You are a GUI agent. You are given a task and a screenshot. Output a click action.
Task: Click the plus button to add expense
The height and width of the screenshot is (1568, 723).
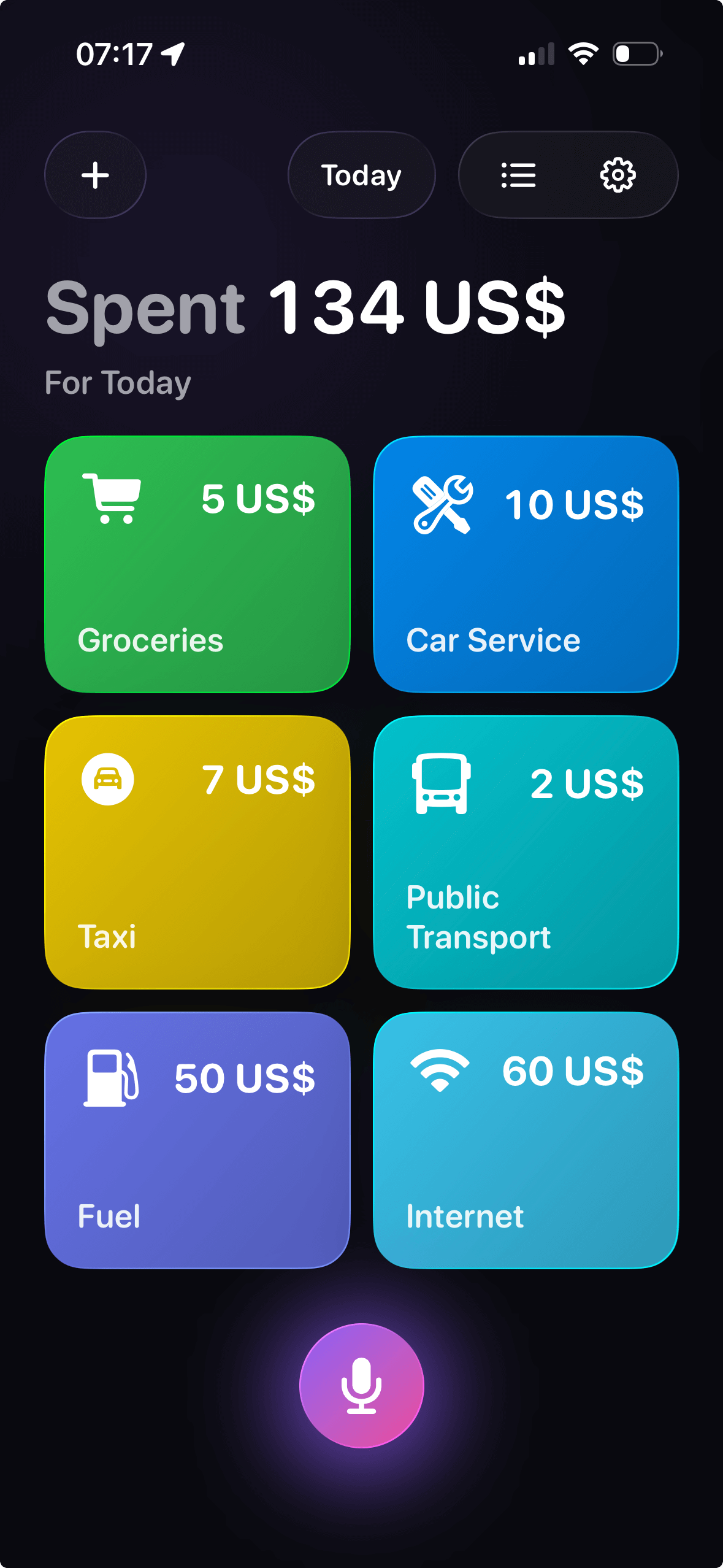click(95, 175)
